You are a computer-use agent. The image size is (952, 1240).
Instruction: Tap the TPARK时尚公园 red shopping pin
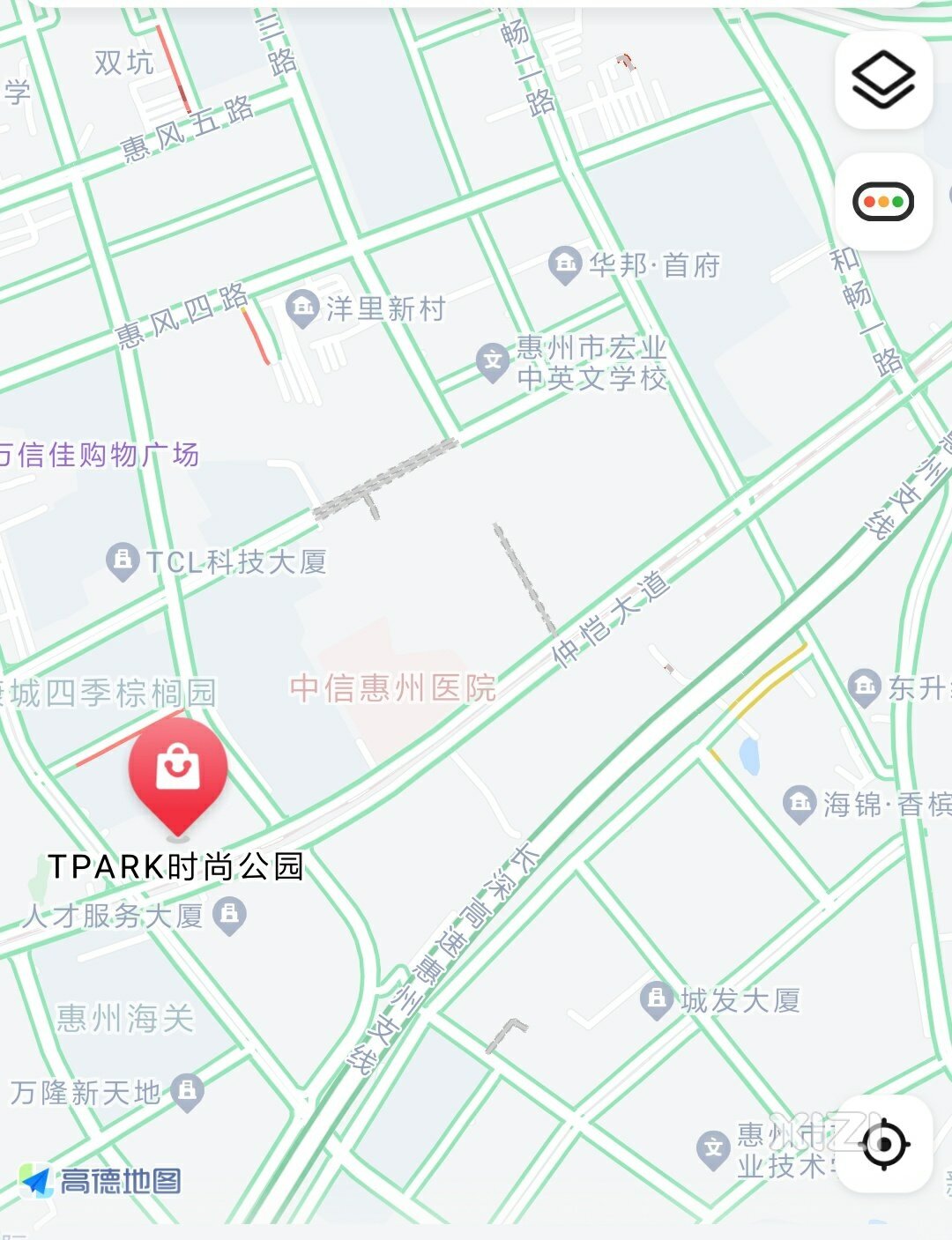click(178, 772)
